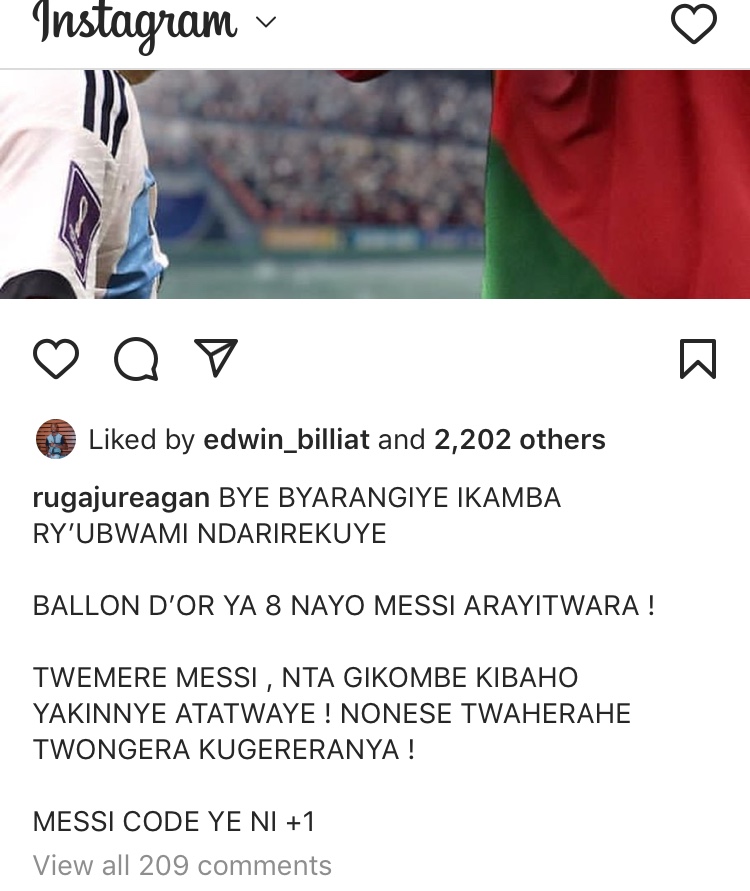Share this post via paper plane icon
The width and height of the screenshot is (750, 891).
point(215,358)
